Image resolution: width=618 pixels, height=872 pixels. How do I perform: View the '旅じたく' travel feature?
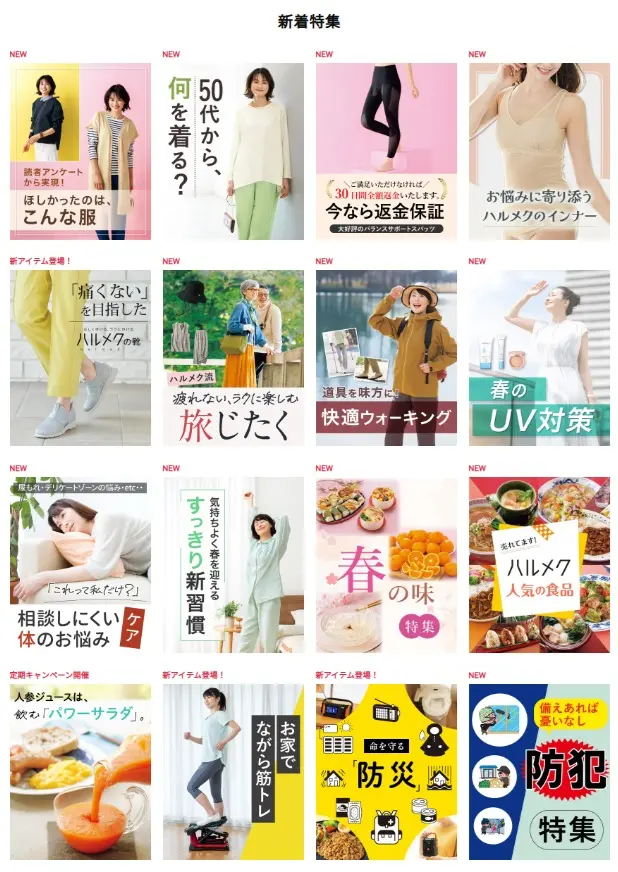pyautogui.click(x=233, y=357)
